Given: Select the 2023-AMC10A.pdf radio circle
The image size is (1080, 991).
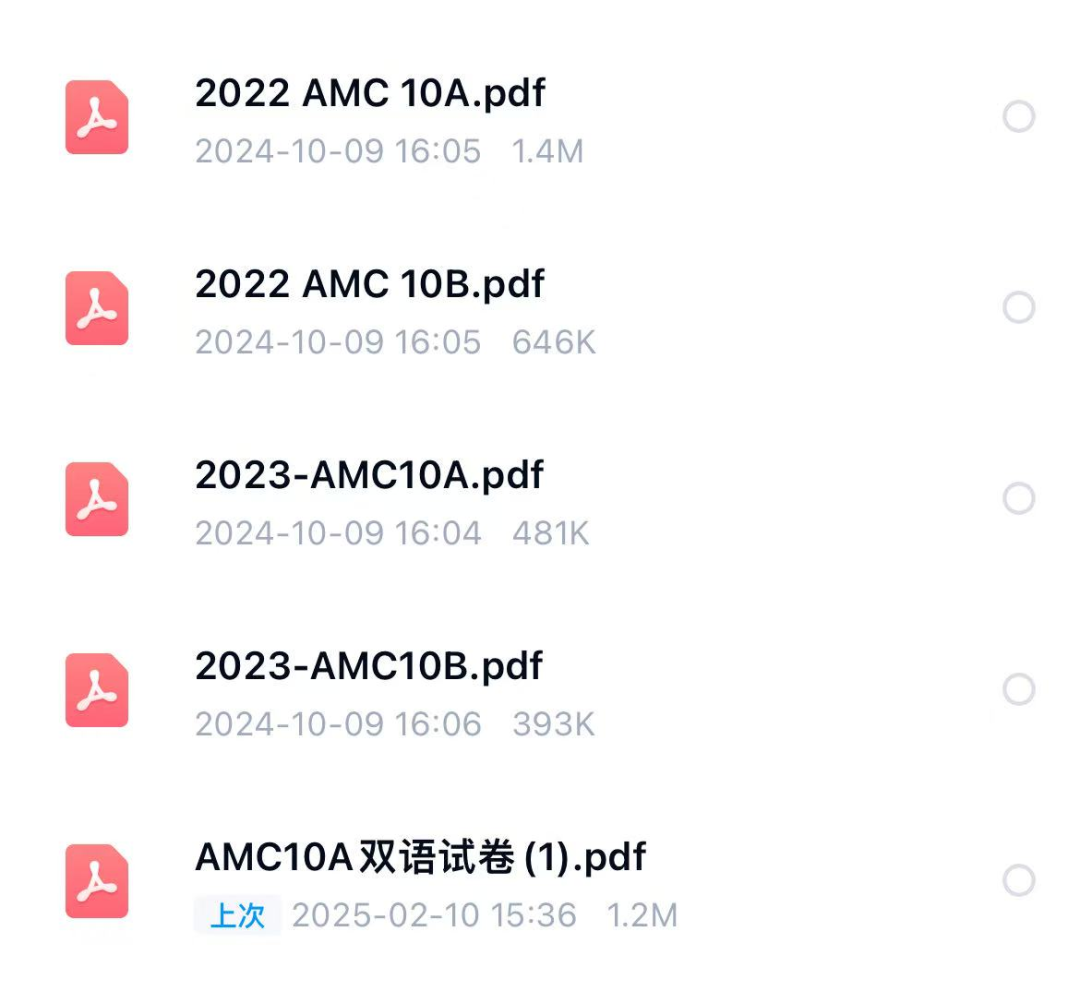Looking at the screenshot, I should [1018, 498].
